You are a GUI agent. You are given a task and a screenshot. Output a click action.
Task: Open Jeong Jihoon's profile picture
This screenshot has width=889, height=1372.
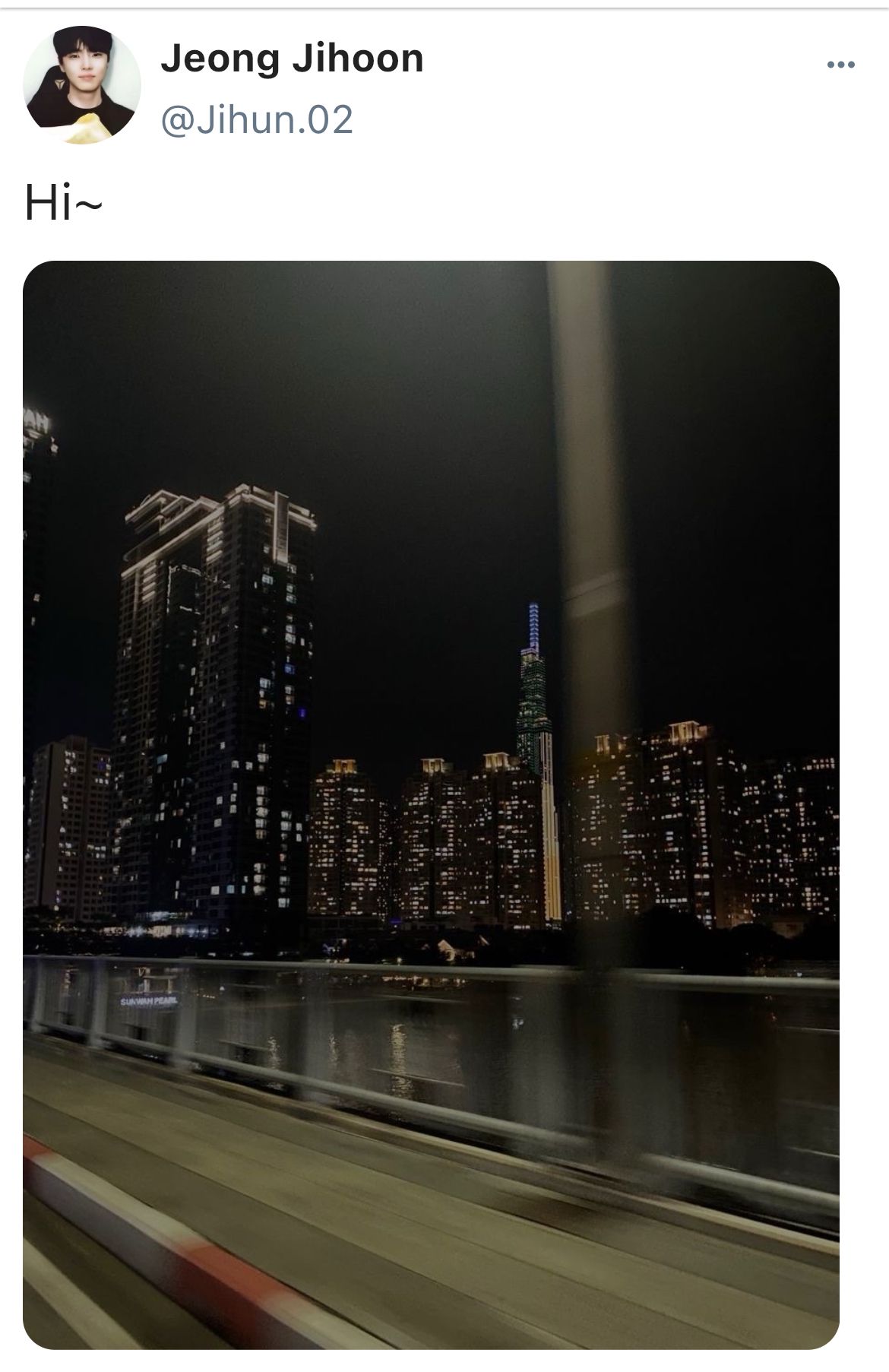point(82,84)
